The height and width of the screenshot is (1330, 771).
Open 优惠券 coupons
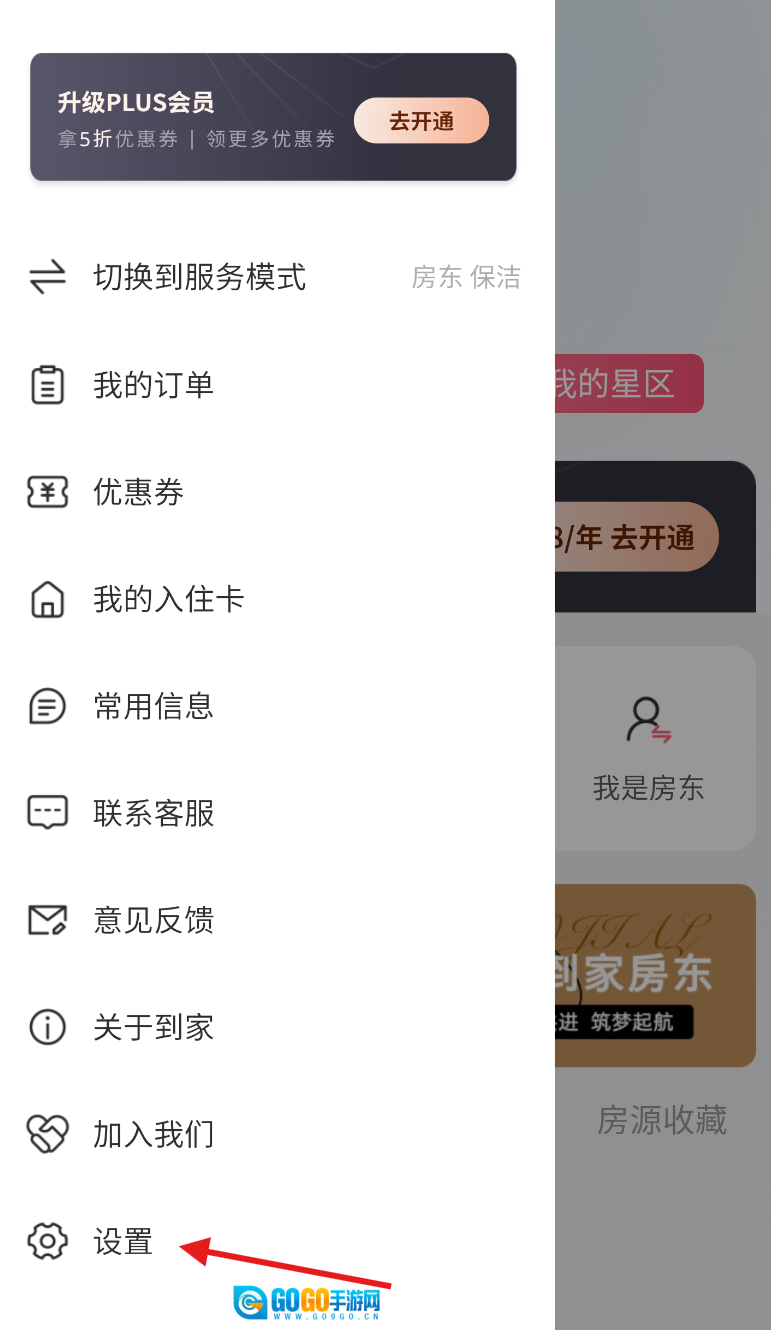click(x=138, y=492)
